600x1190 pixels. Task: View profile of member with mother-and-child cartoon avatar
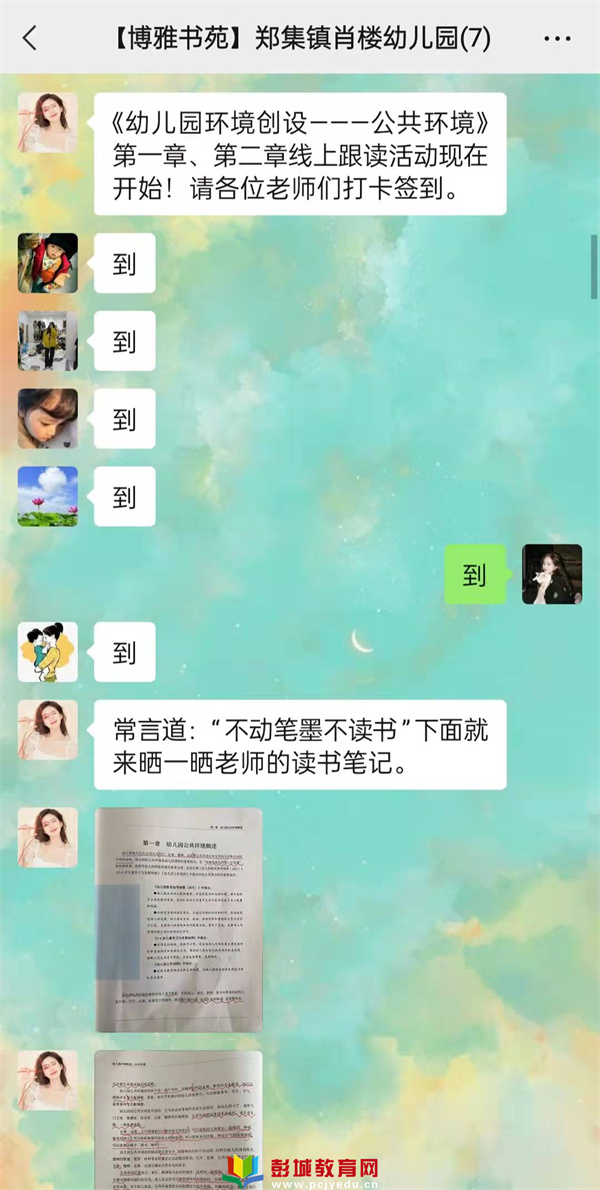coord(48,652)
